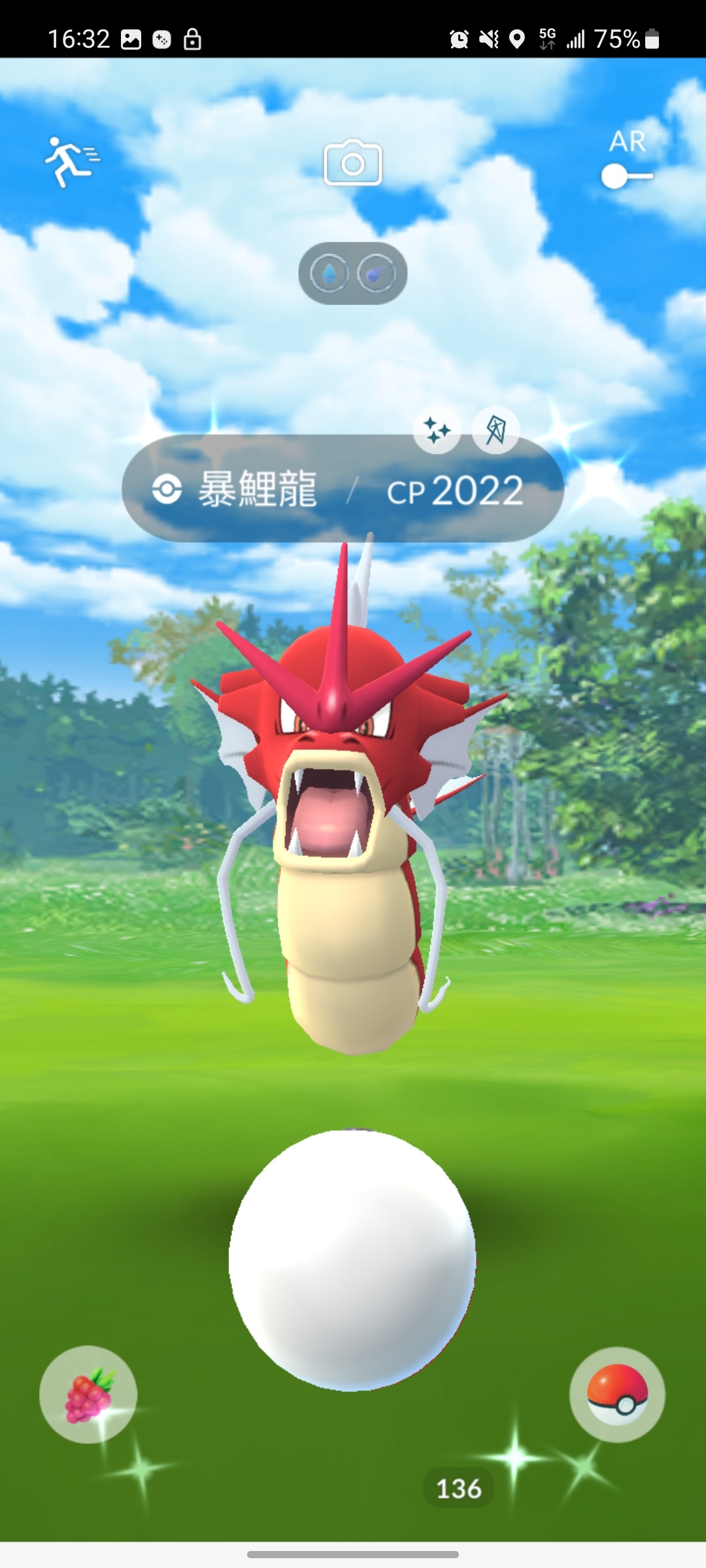Open the berry selection button
706x1568 pixels.
88,1394
